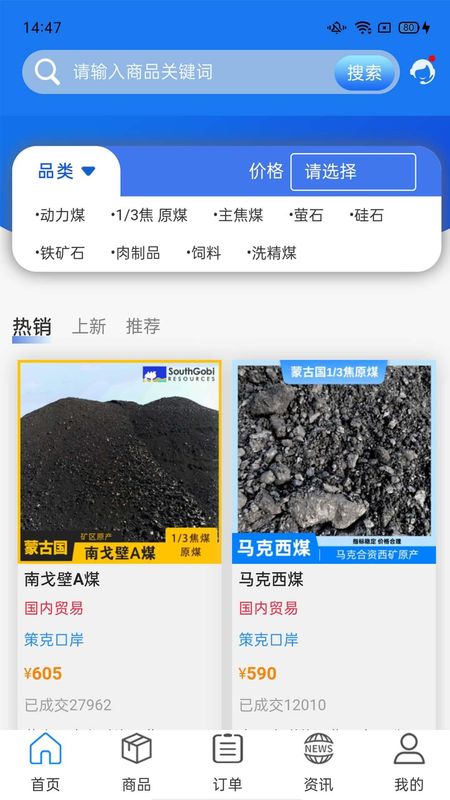The image size is (450, 800).
Task: Filter by 铁矿石 category
Action: point(60,253)
